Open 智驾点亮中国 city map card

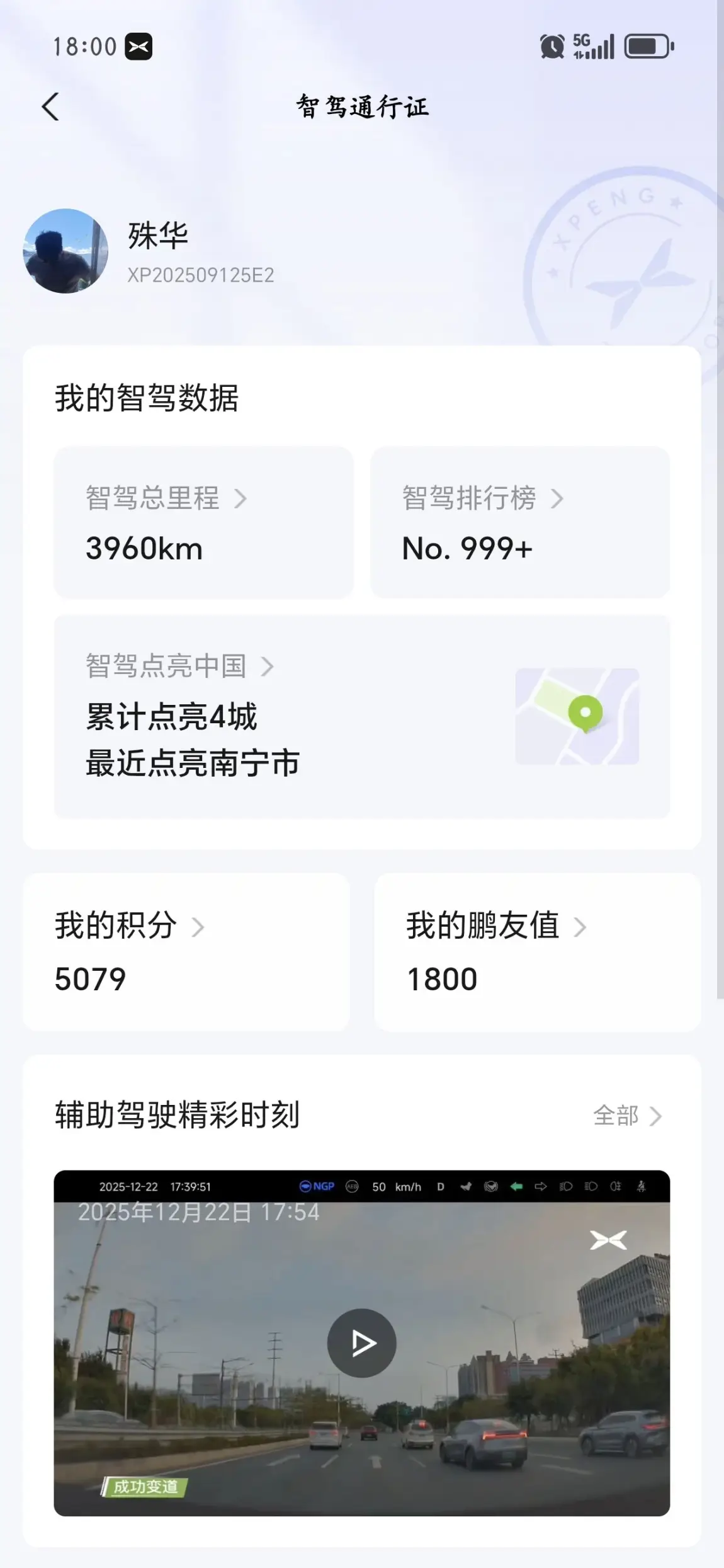(x=361, y=717)
